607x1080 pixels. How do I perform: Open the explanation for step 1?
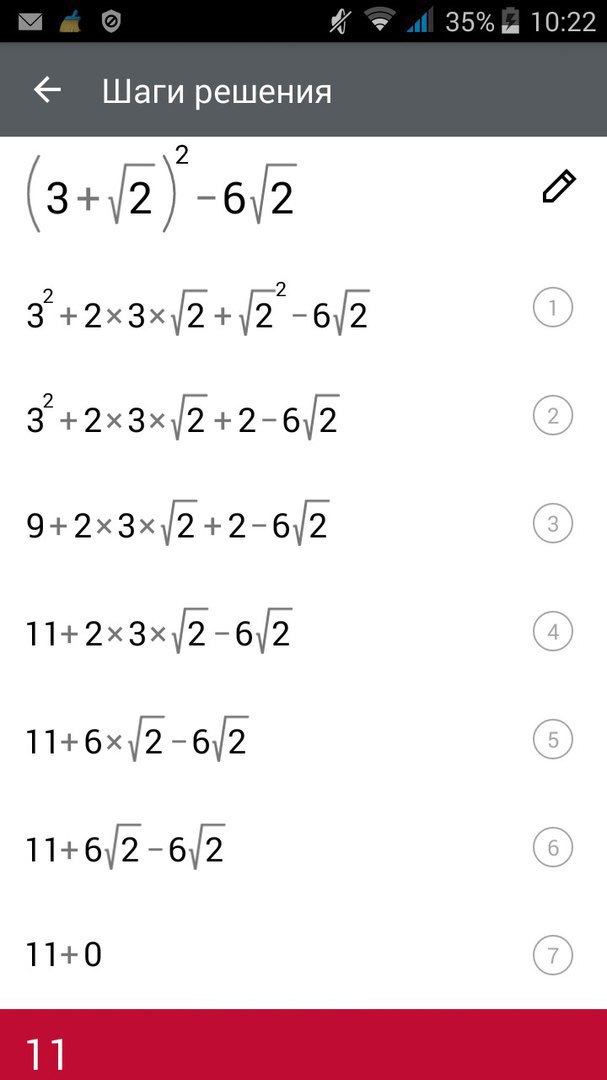[x=552, y=309]
